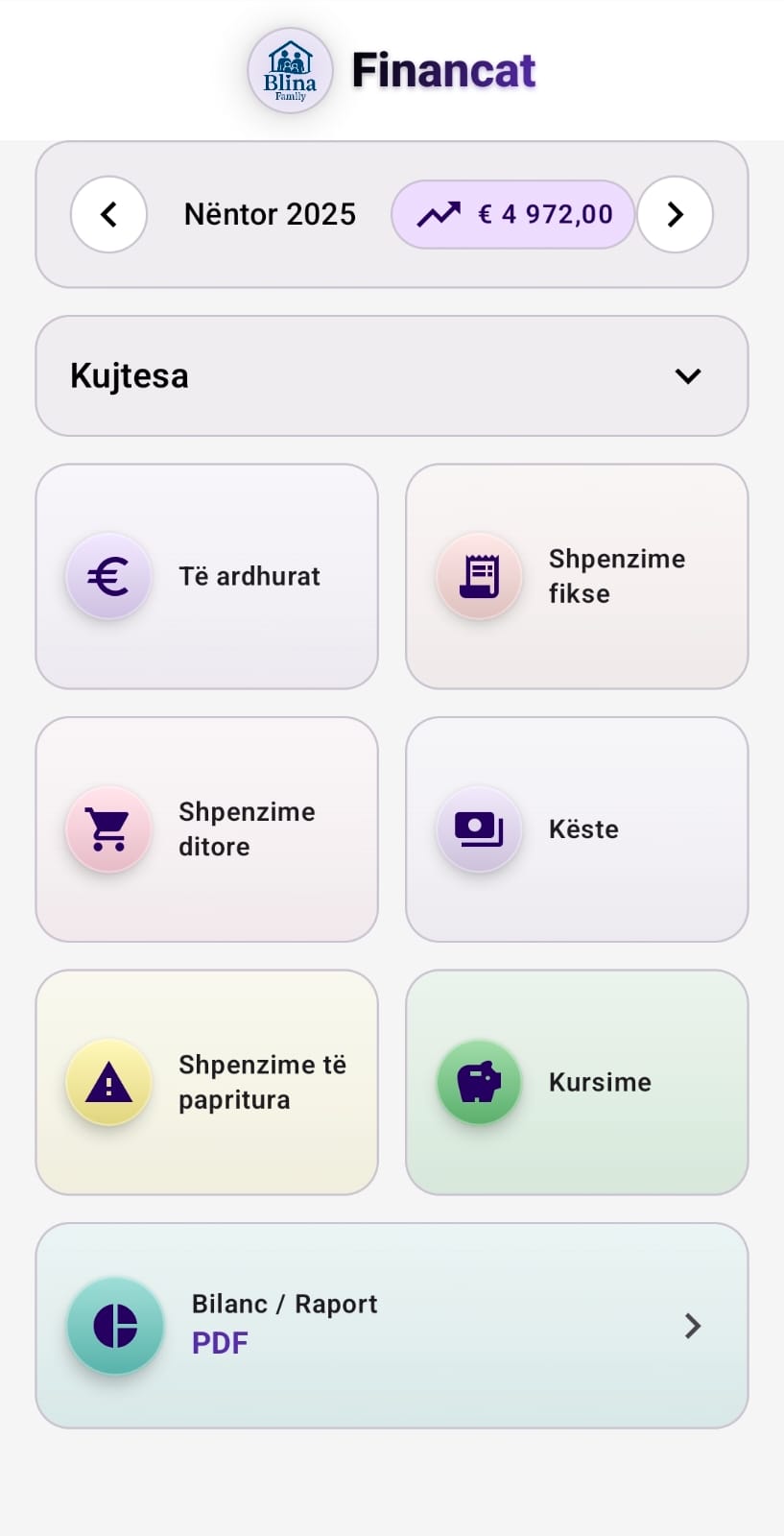The height and width of the screenshot is (1536, 784).
Task: Open the Bilanc / Raport PDF
Action: tap(392, 1325)
